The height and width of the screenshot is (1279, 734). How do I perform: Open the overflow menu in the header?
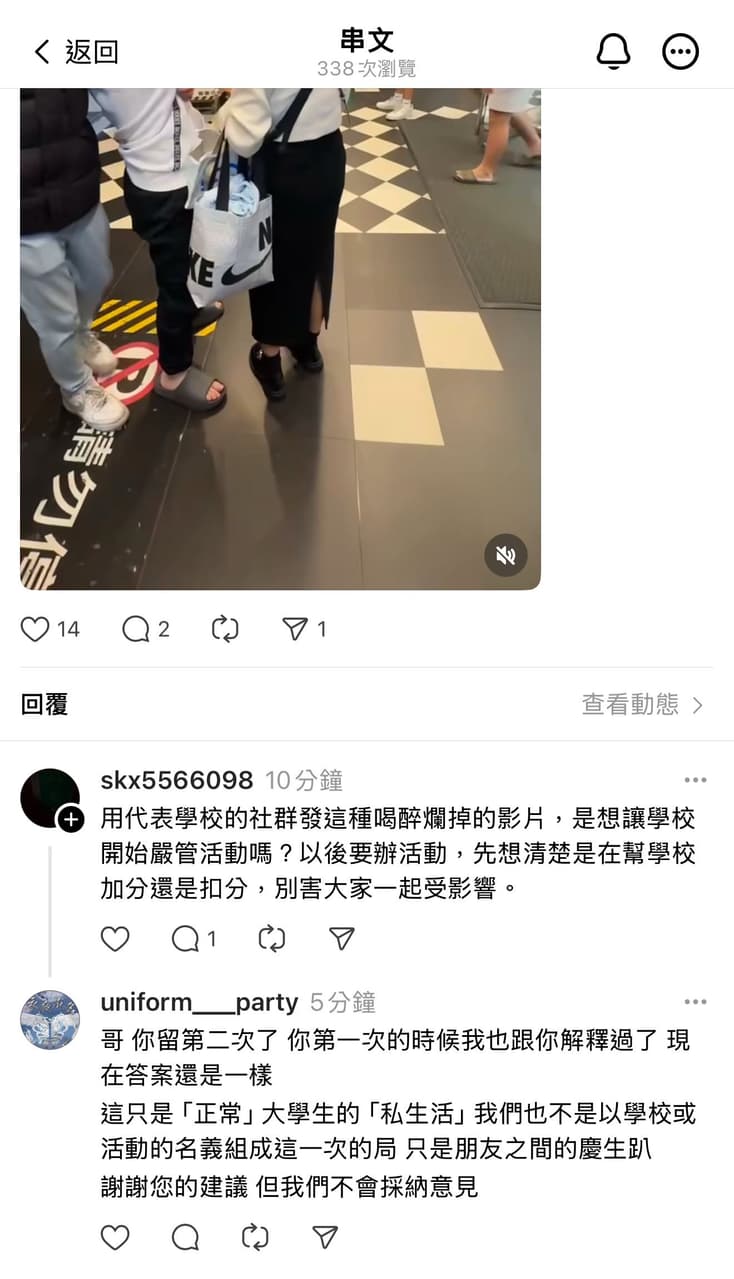tap(681, 52)
